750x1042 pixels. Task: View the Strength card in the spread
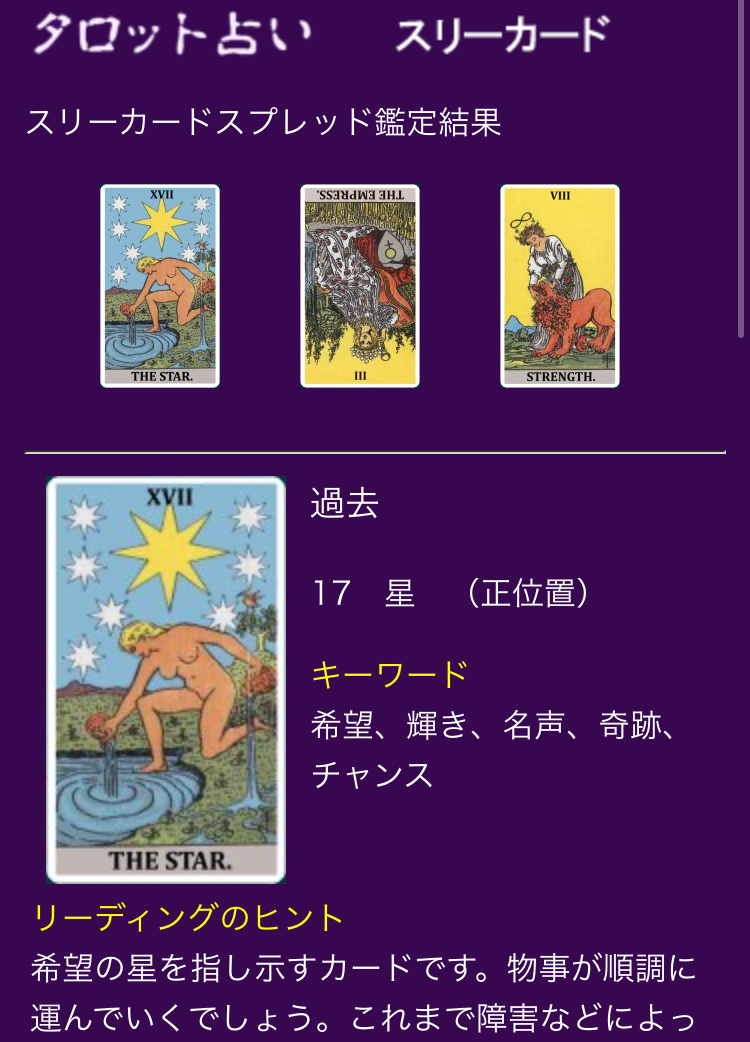tap(560, 286)
